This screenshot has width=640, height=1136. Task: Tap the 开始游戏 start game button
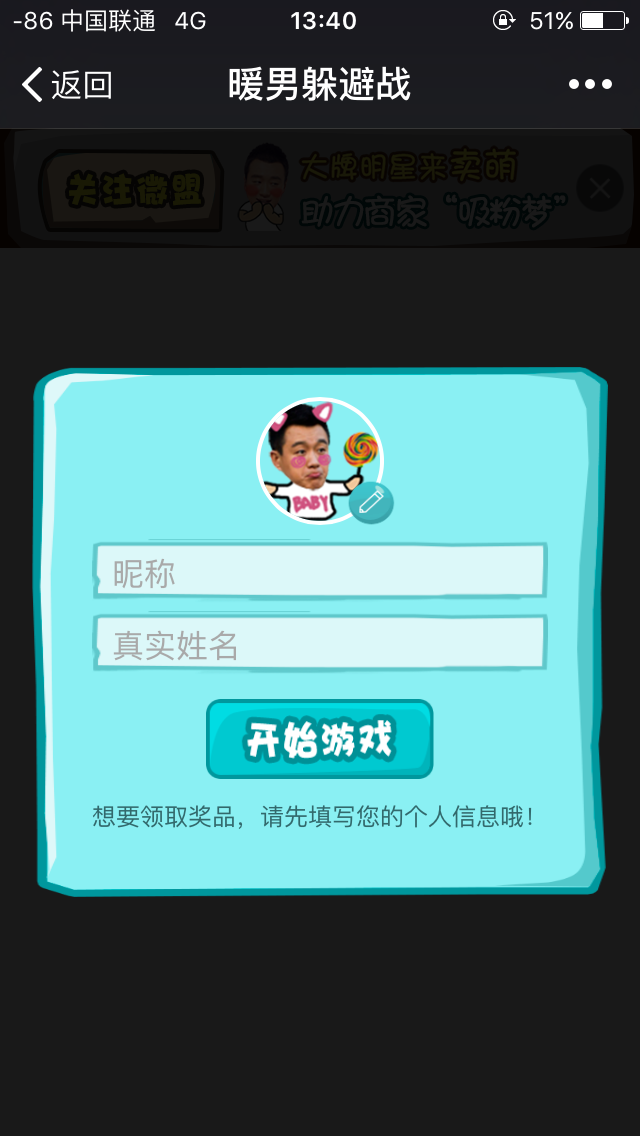[x=320, y=740]
